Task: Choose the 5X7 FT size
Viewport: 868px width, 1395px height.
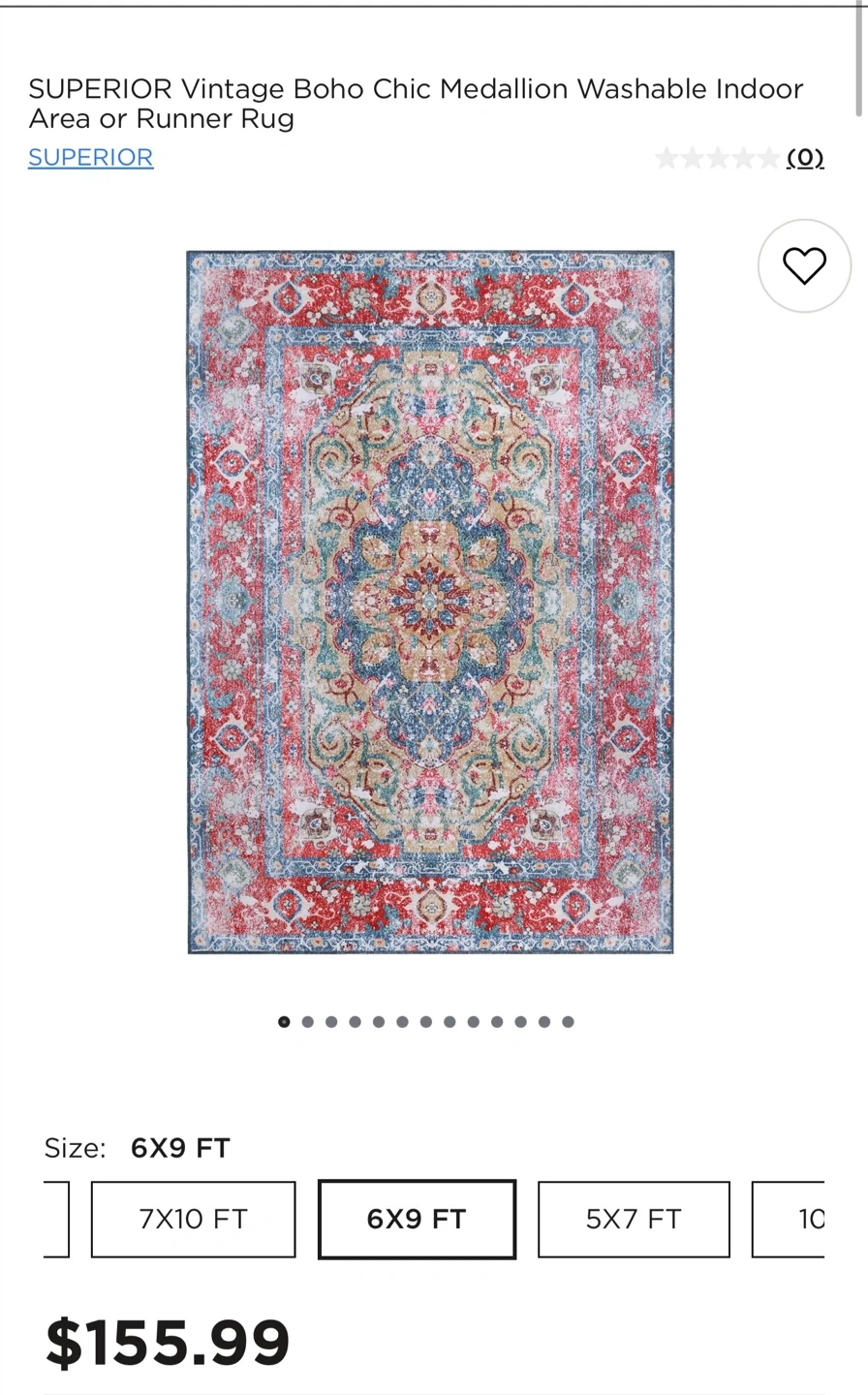Action: pos(634,1219)
